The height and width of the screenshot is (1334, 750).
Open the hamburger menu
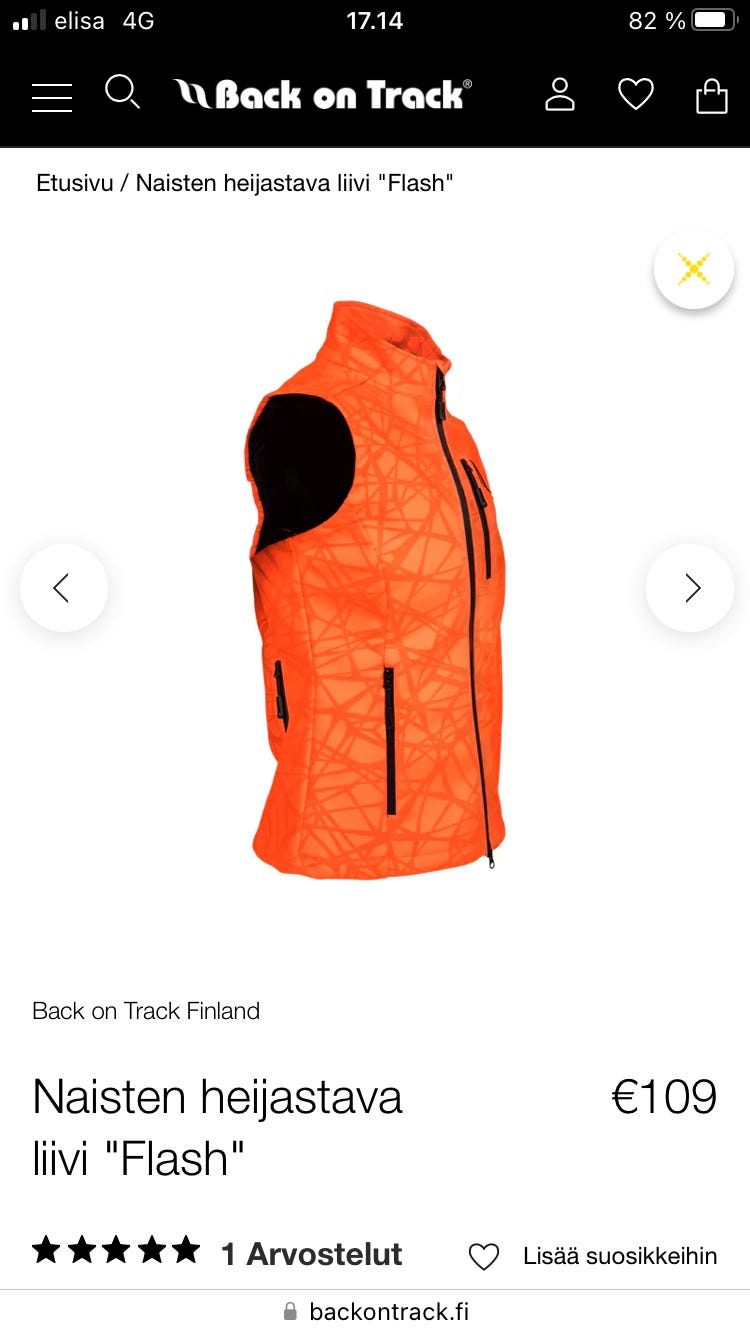52,97
